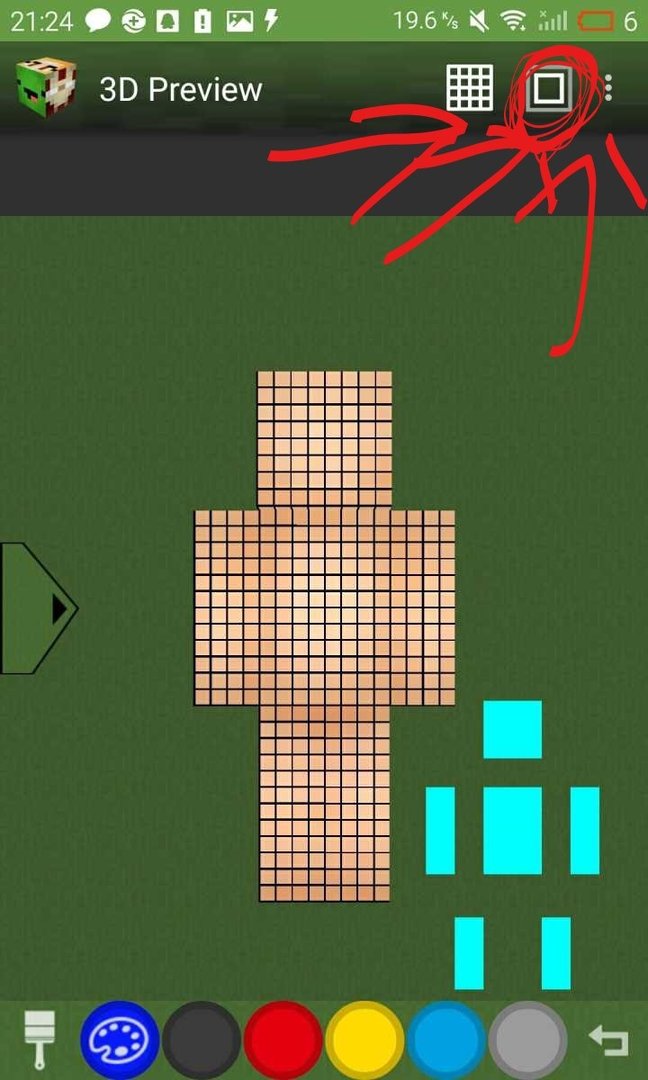The height and width of the screenshot is (1080, 648).
Task: Undo the last action
Action: pos(608,1041)
